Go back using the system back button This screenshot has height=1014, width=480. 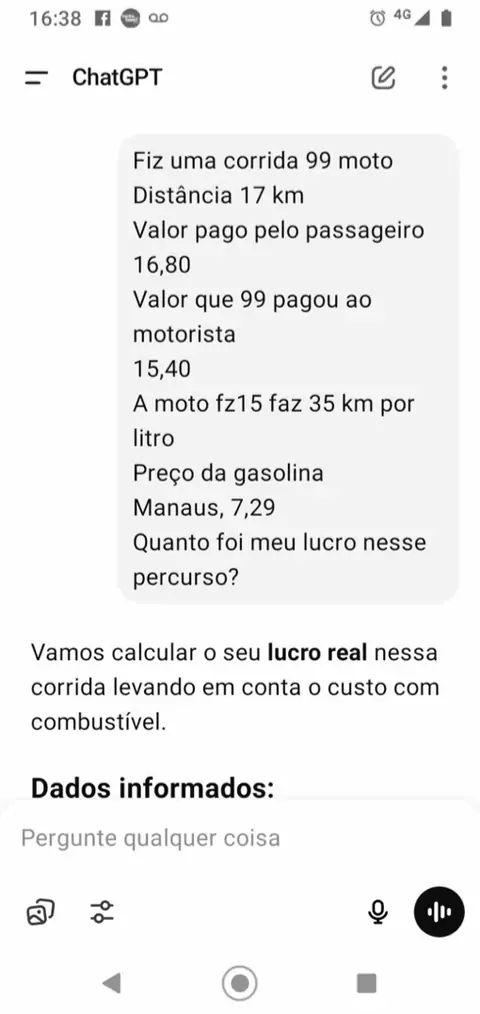(x=112, y=984)
